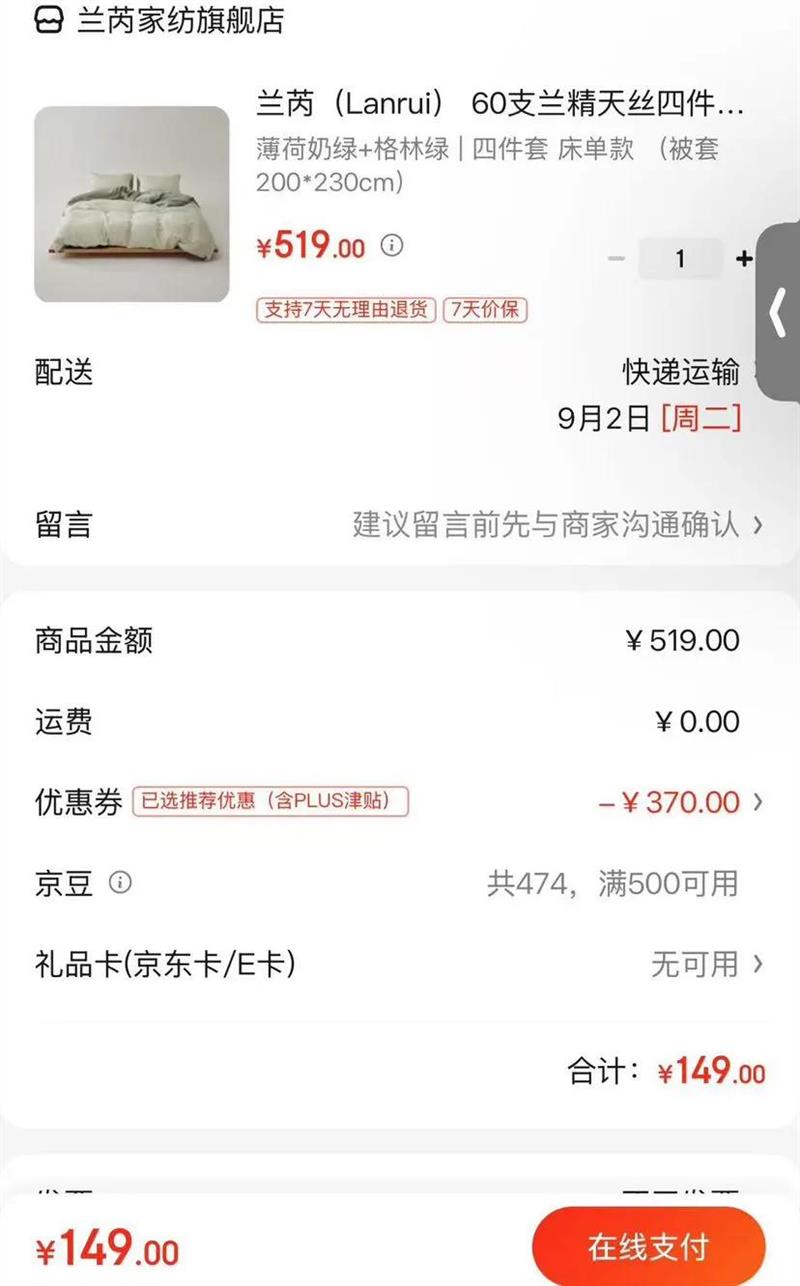
Task: Open the 兰芮家纺旗舰店 store page
Action: [180, 21]
